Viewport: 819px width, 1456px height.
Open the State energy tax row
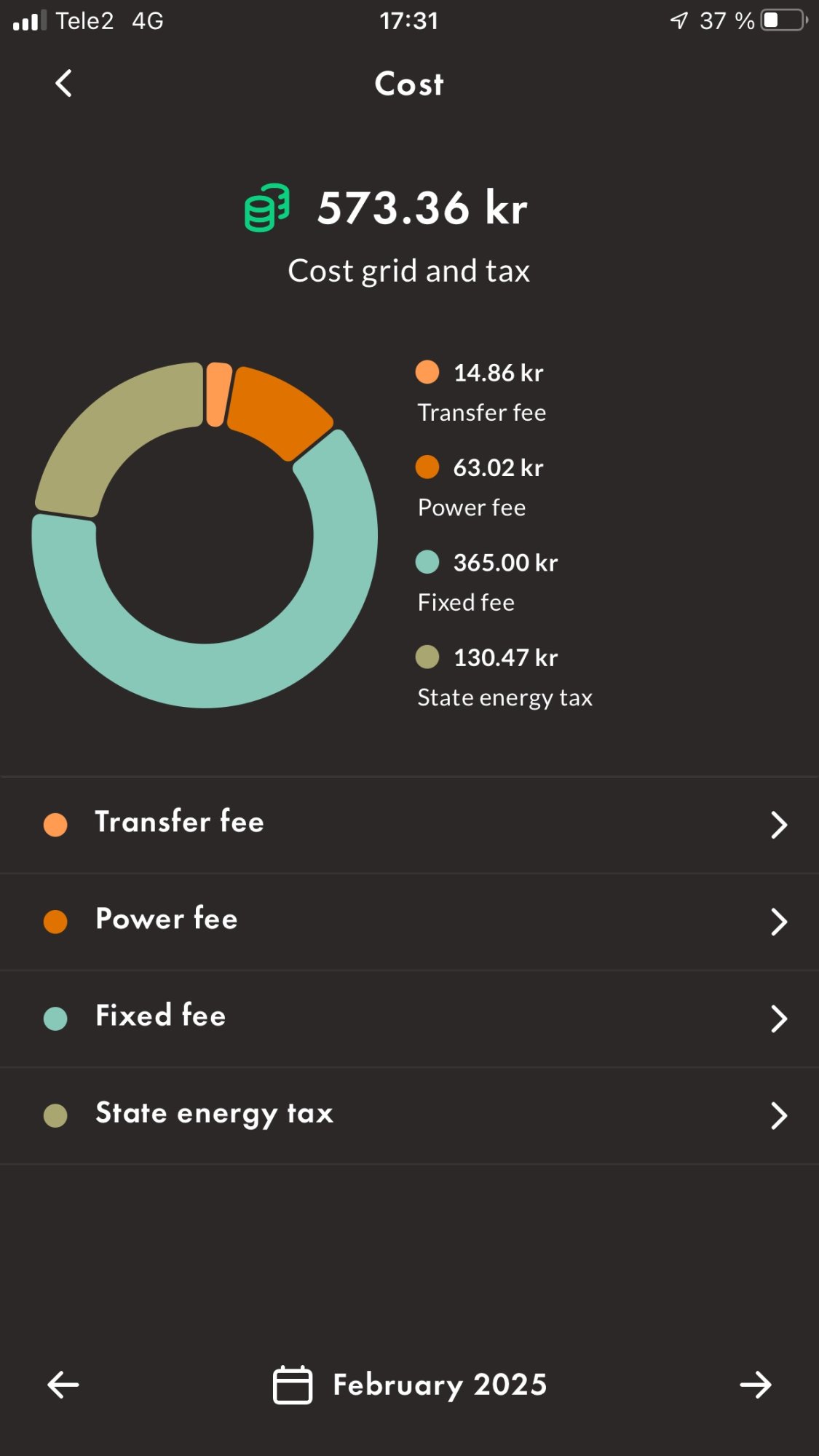409,1115
